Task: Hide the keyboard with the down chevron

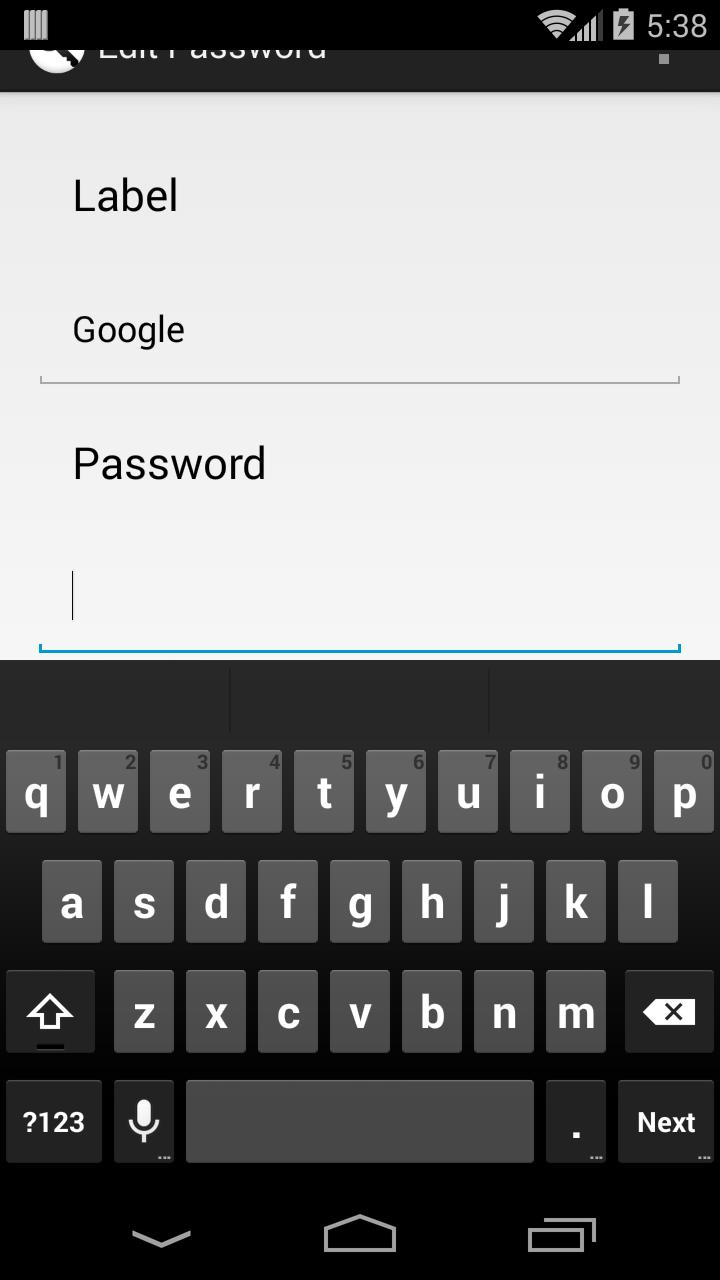Action: (x=161, y=1238)
